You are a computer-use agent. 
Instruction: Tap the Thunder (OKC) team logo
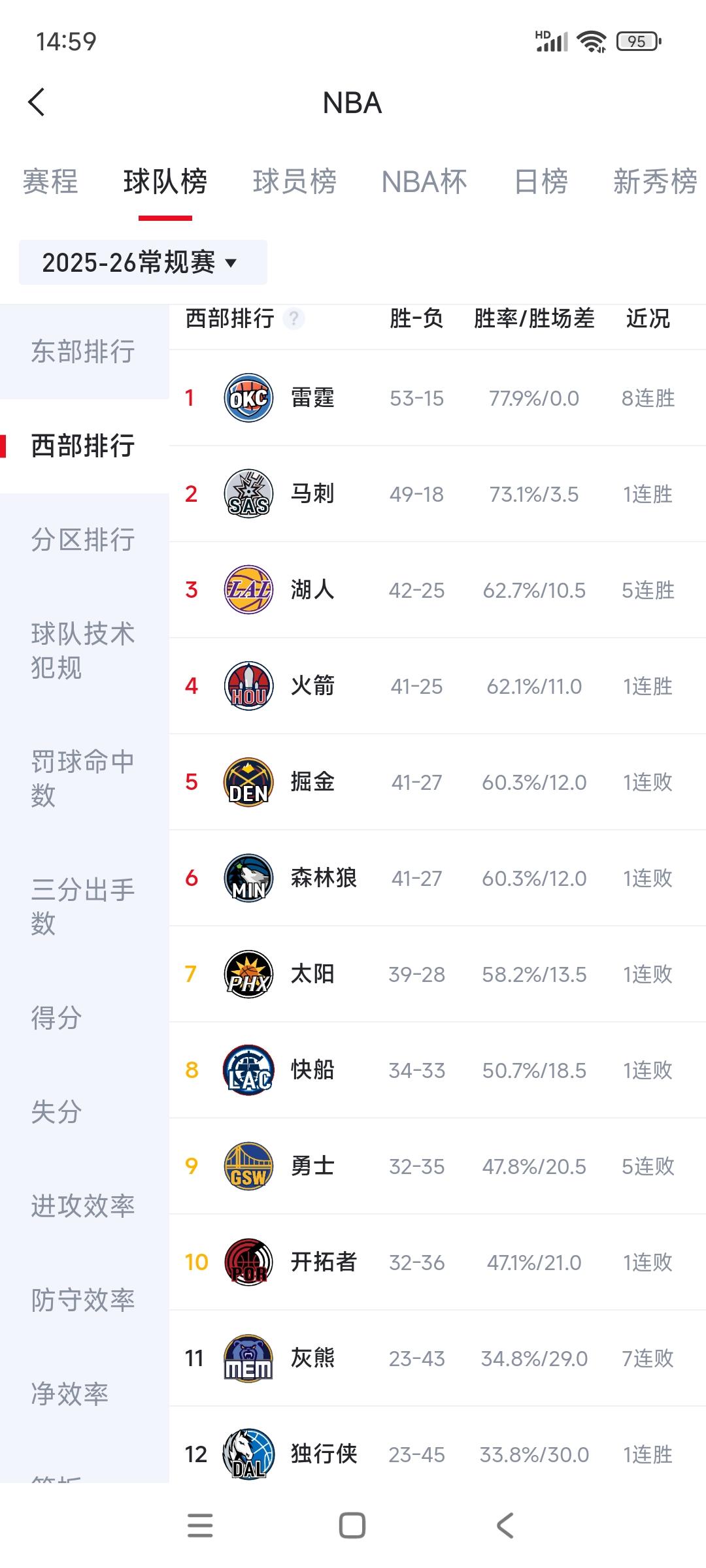tap(248, 398)
